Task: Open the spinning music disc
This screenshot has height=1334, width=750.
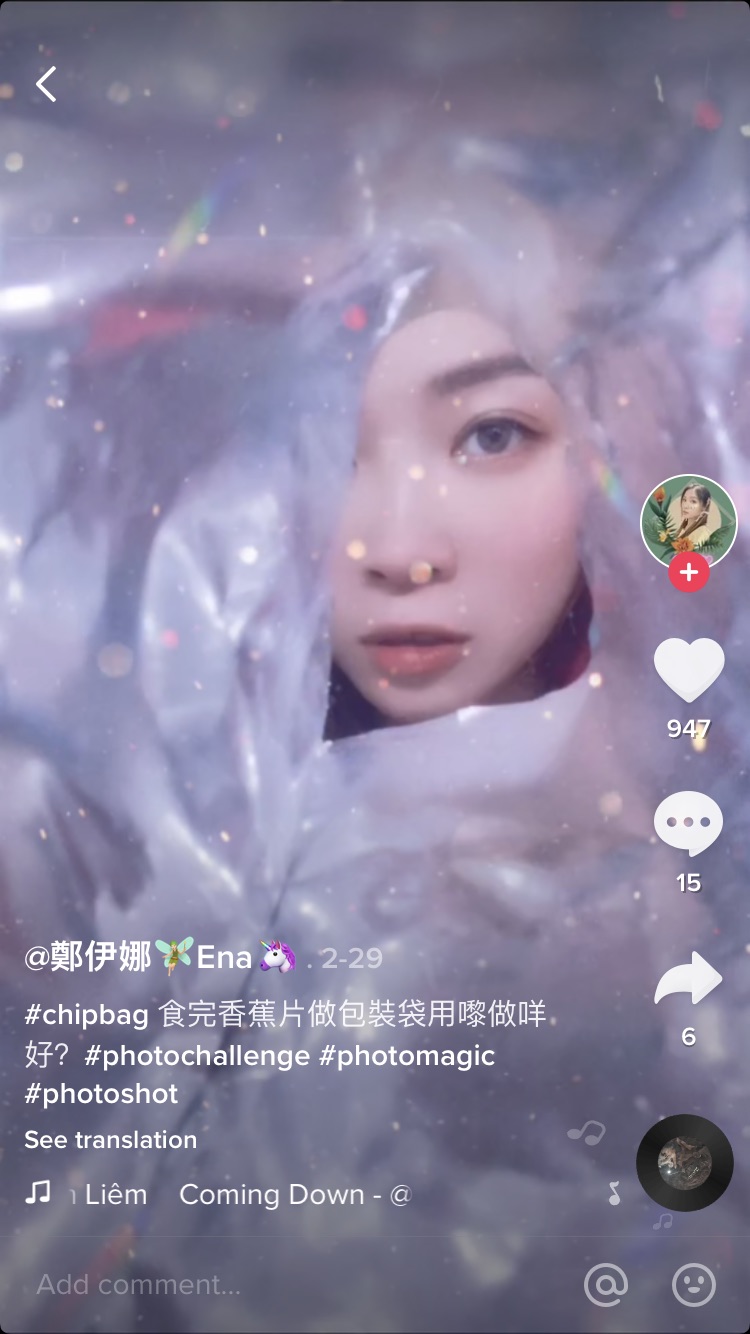Action: pos(685,1162)
